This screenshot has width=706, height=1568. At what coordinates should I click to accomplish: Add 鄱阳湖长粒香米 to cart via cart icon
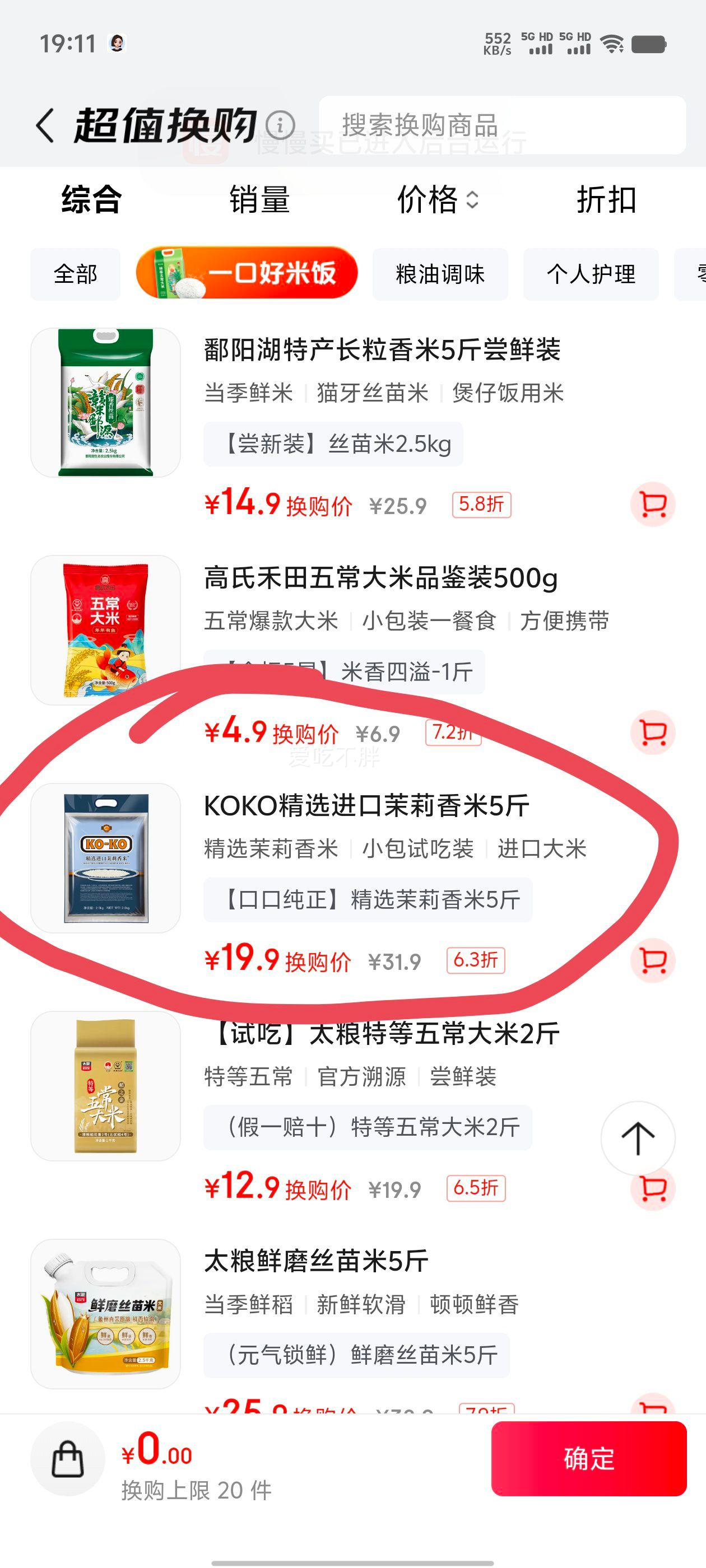coord(652,502)
